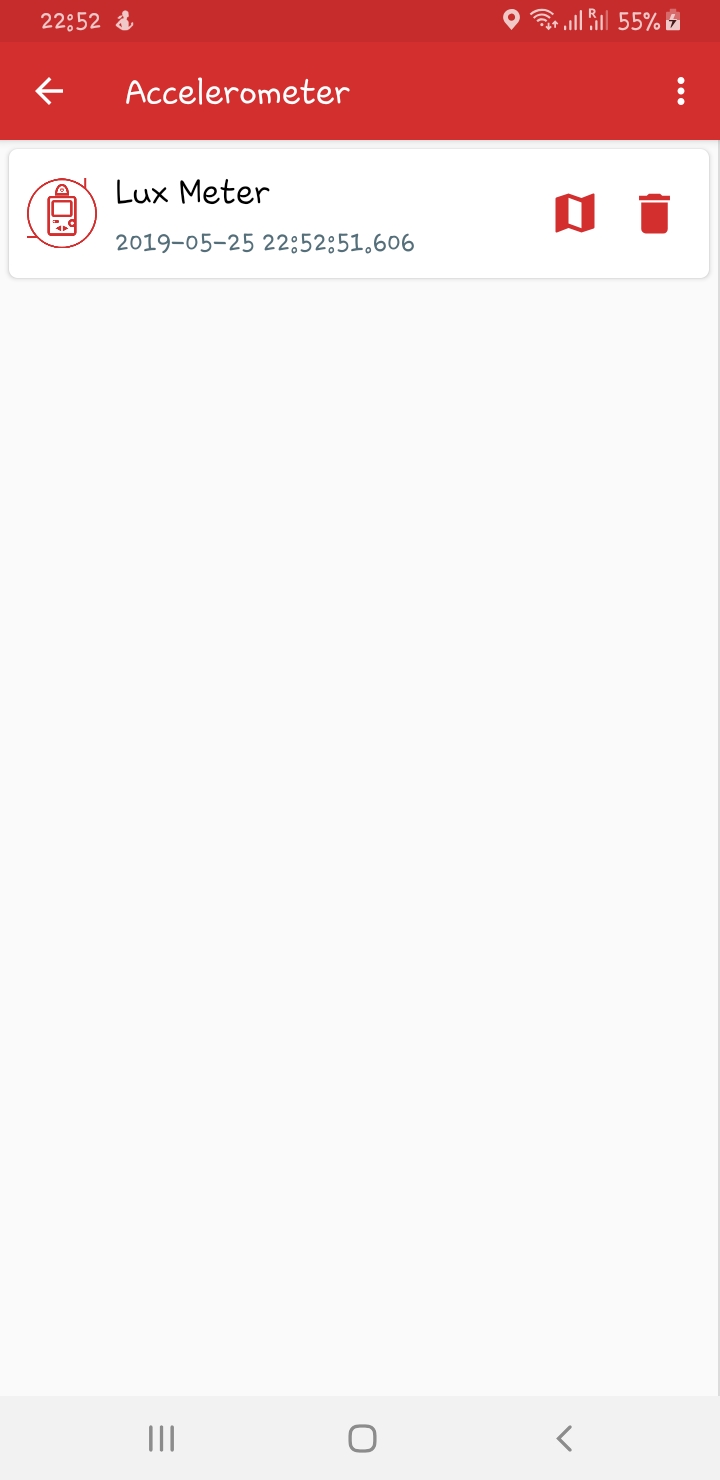View Lux Meter log on the map
Viewport: 720px width, 1480px height.
pos(575,214)
